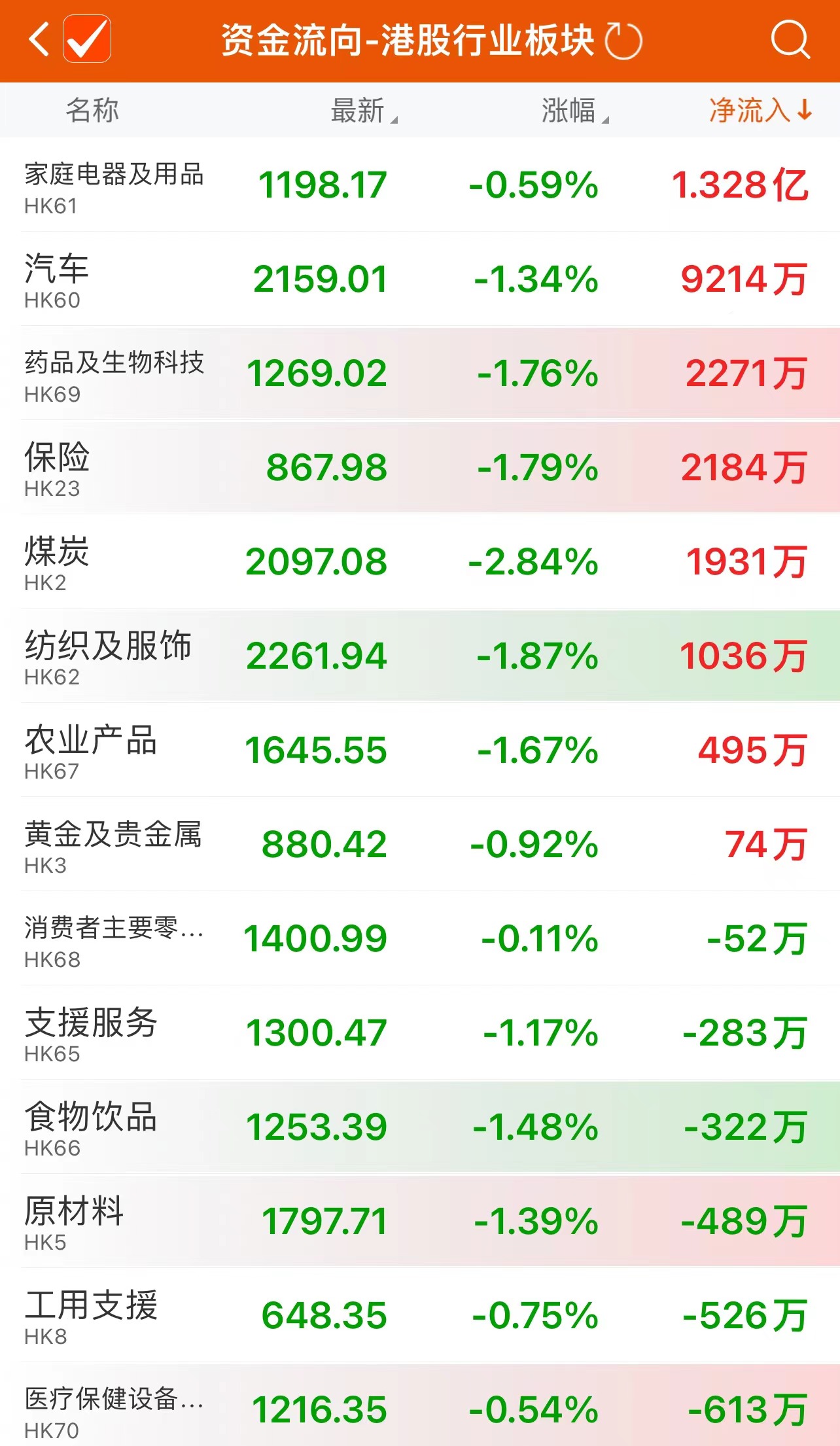Image resolution: width=840 pixels, height=1446 pixels.
Task: Open the search magnifier
Action: pos(790,40)
